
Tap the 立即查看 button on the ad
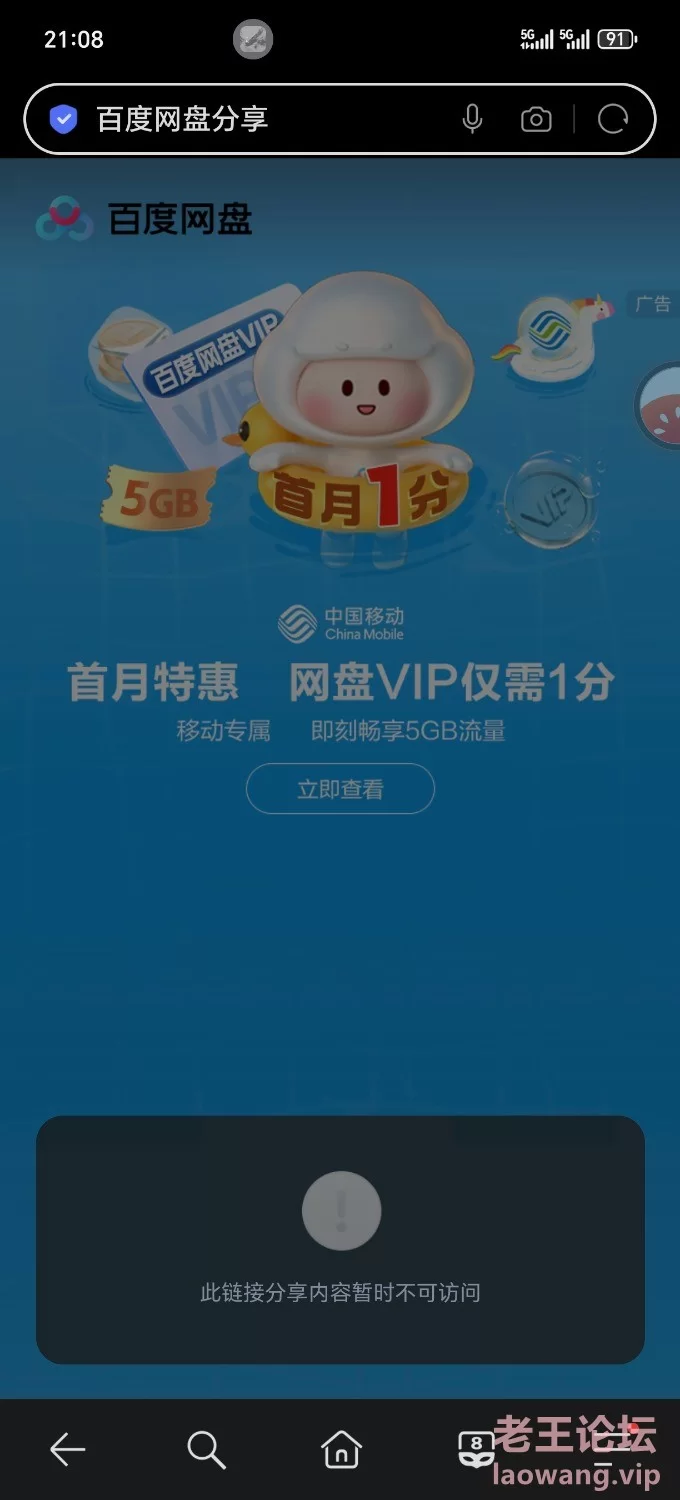(x=340, y=789)
